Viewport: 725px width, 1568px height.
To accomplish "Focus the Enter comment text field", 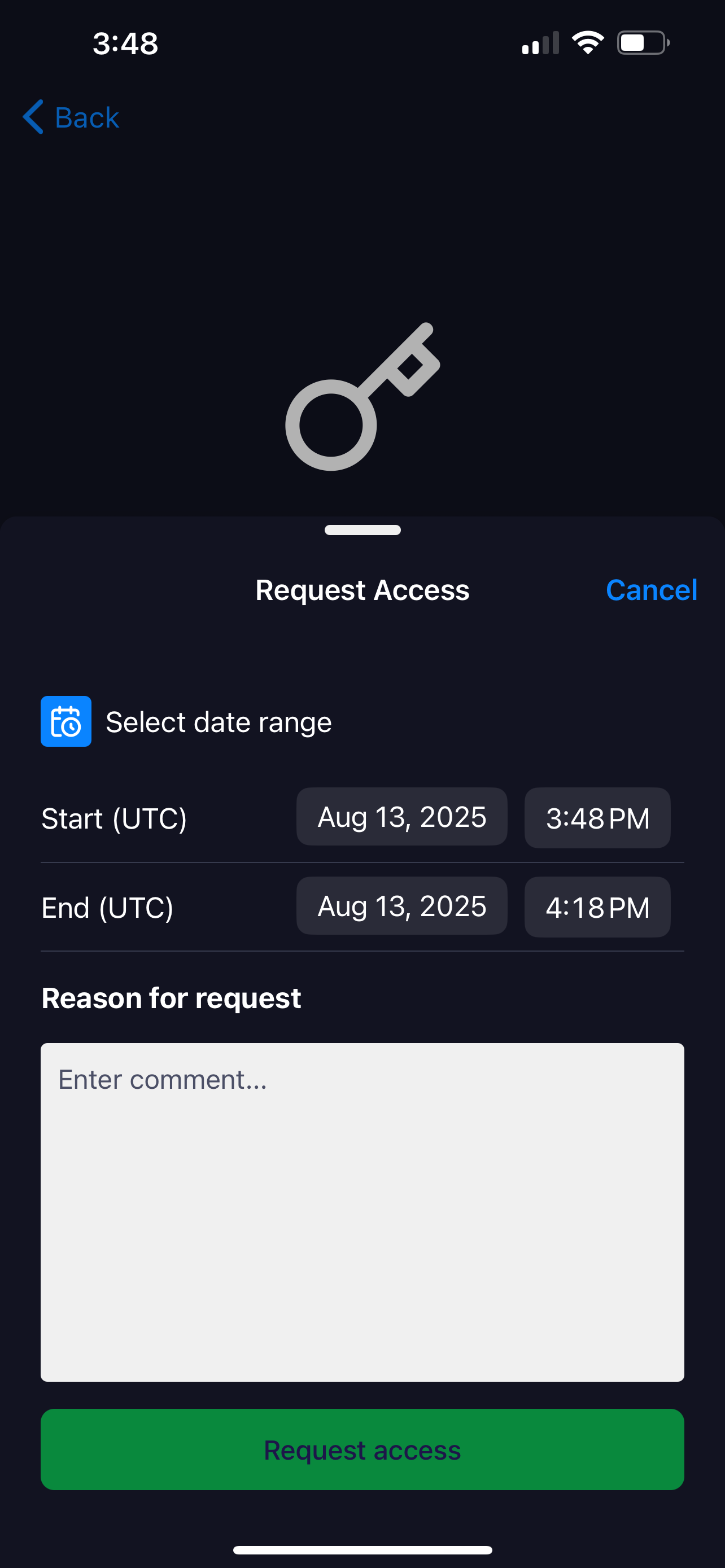I will [x=362, y=1211].
